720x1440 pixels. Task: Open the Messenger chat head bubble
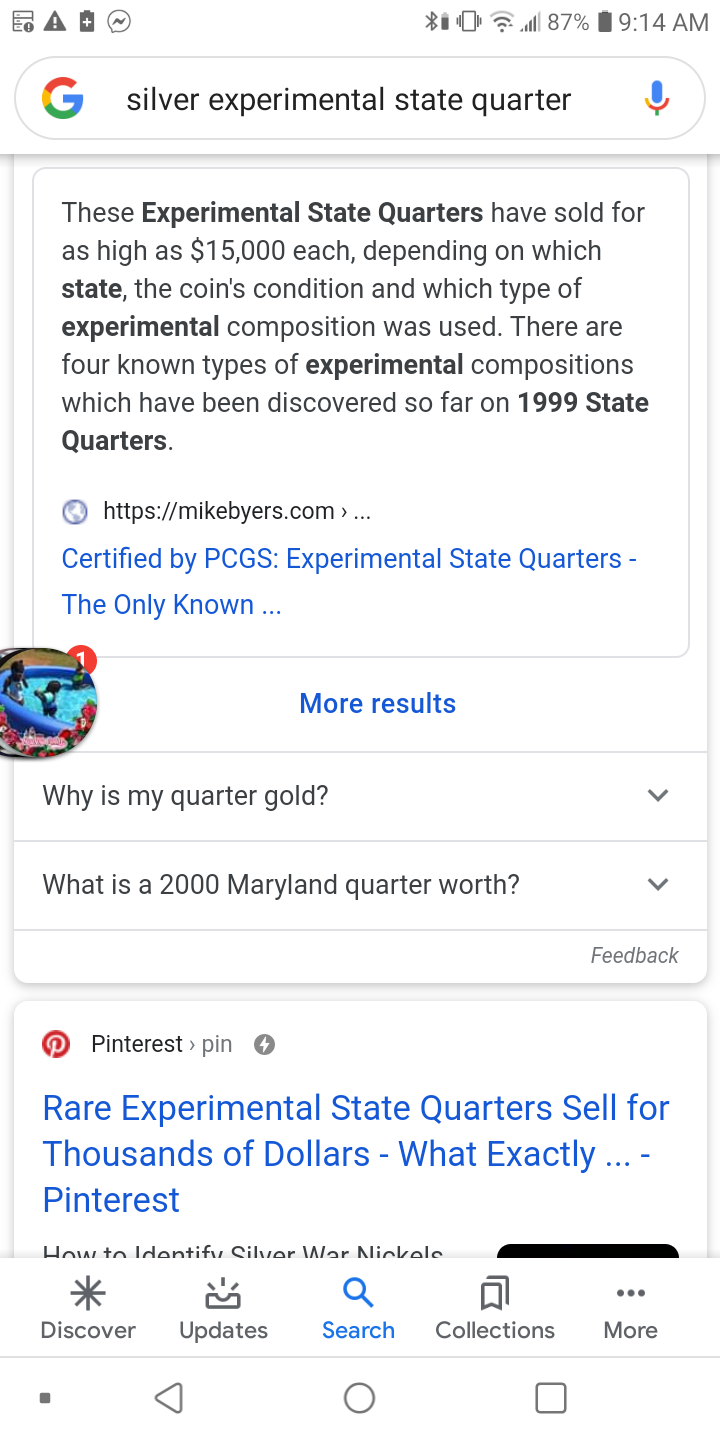(47, 701)
